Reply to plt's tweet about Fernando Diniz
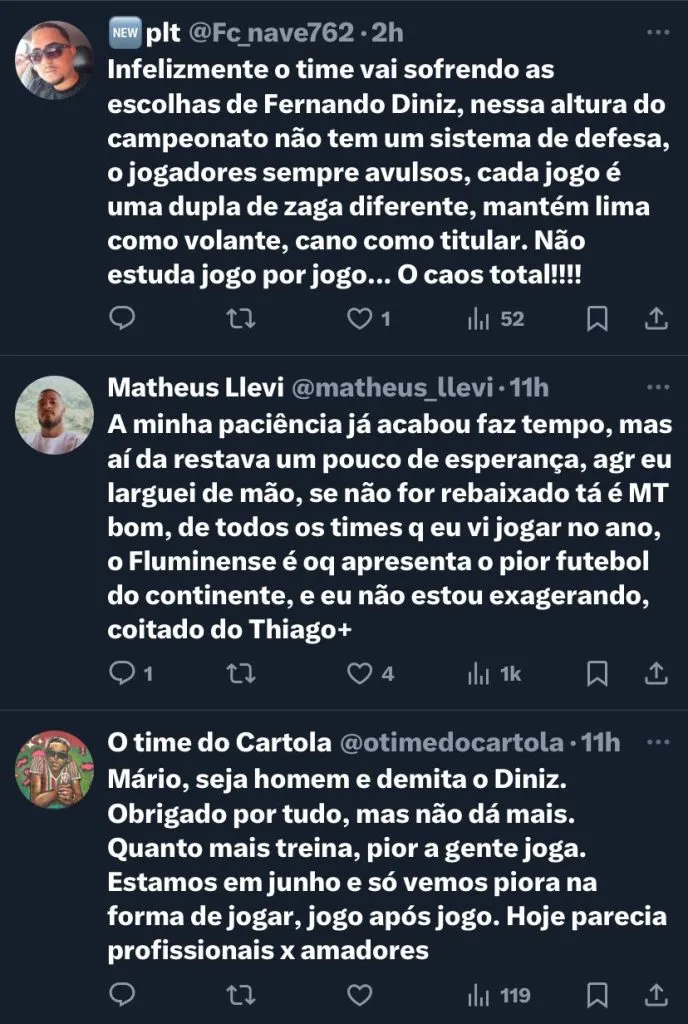 122,318
